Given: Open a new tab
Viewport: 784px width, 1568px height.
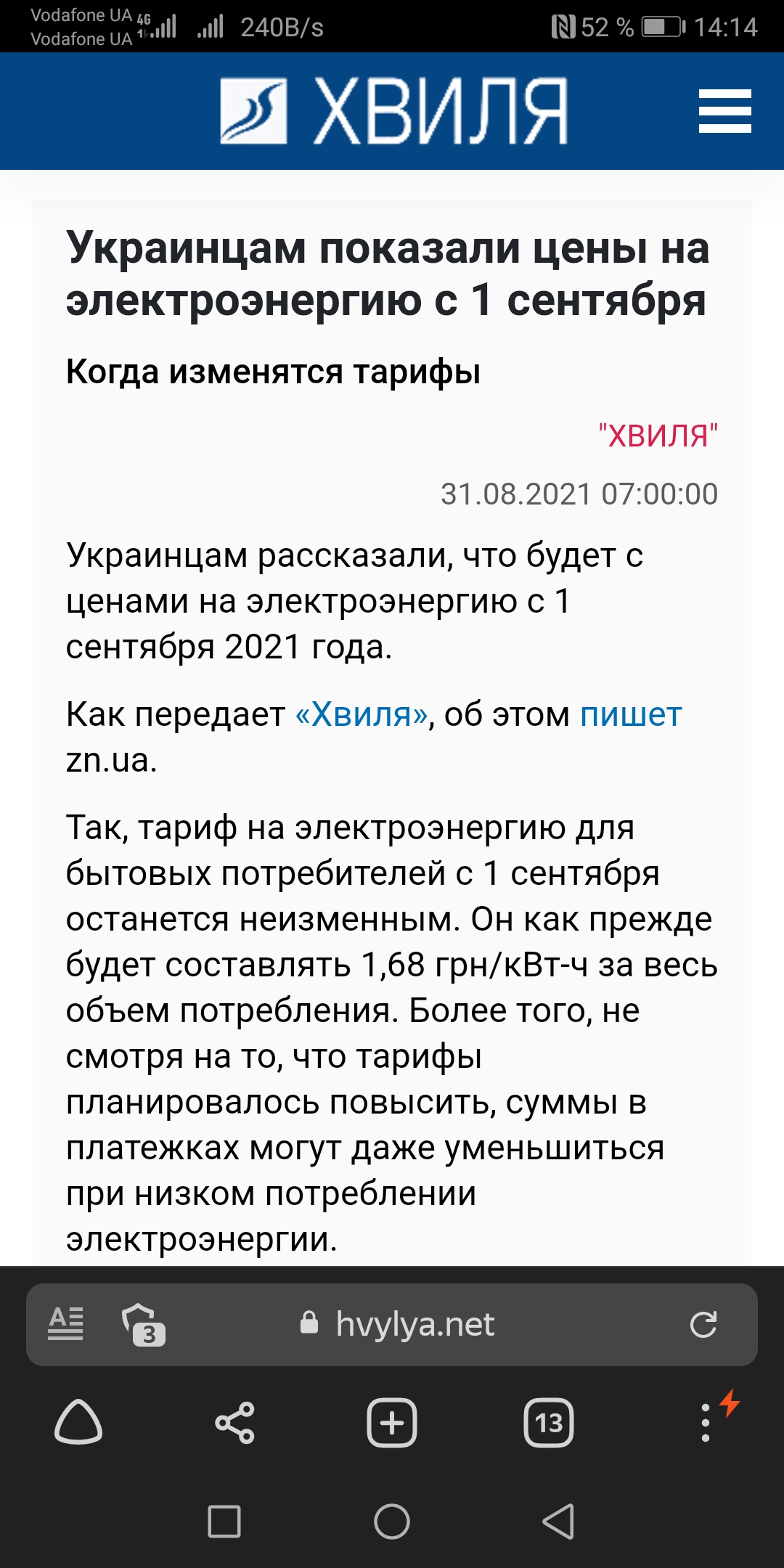Looking at the screenshot, I should click(x=392, y=1423).
